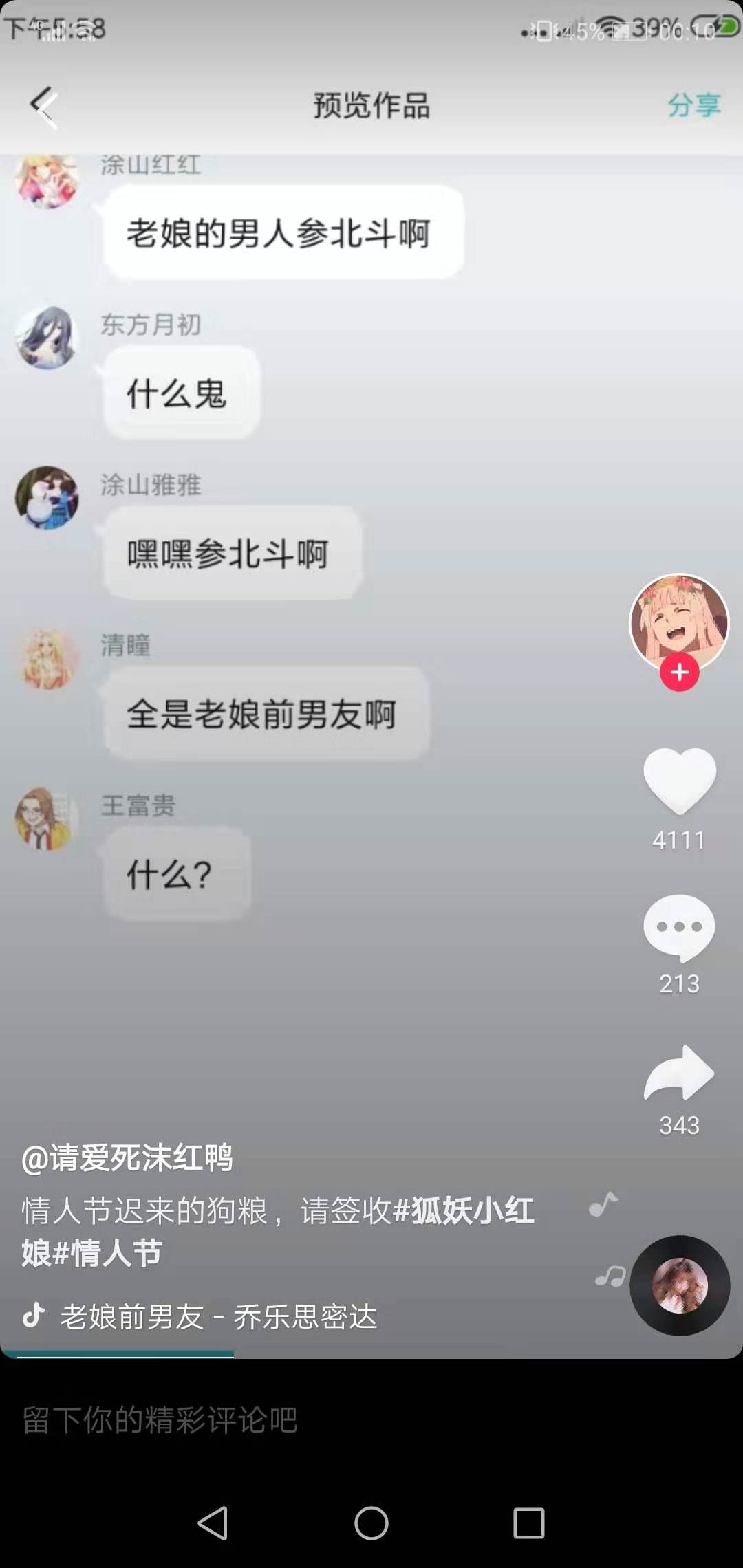Open sound 老娘前男友 - 乔乐思密达

click(x=217, y=1317)
